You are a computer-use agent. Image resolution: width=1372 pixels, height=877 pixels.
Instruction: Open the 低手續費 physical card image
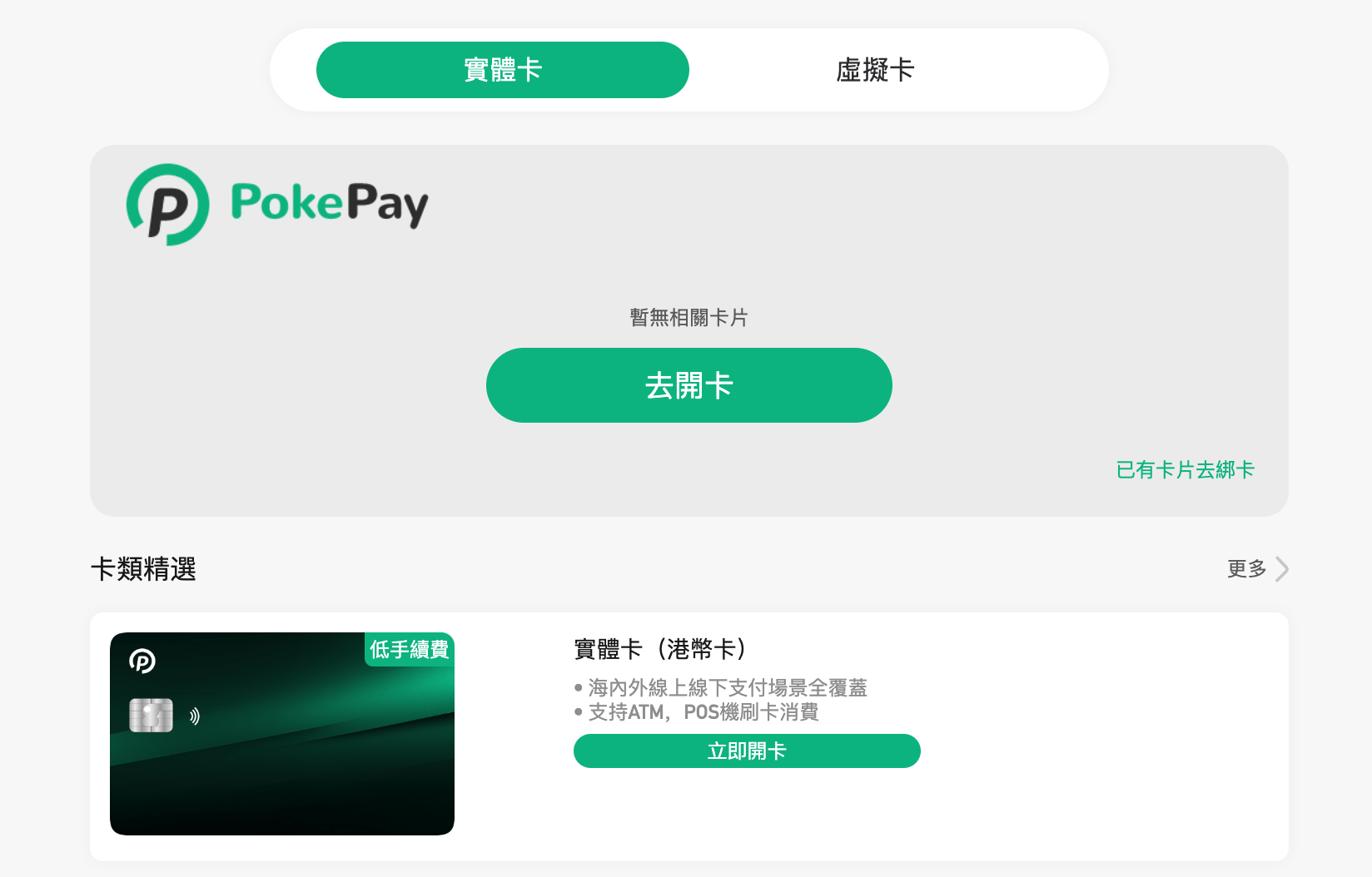(x=281, y=734)
